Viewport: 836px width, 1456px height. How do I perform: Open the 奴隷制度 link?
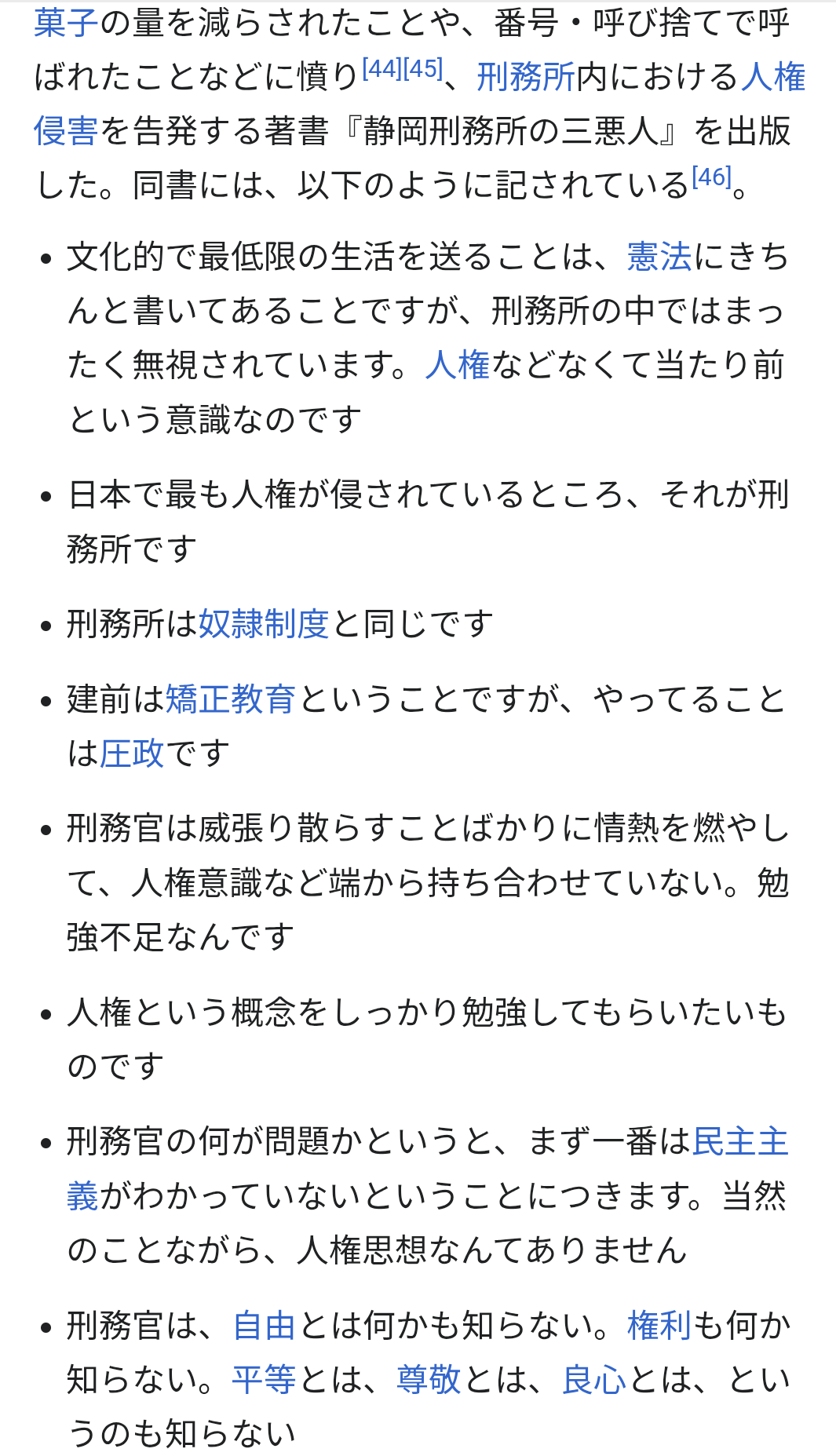tap(264, 624)
